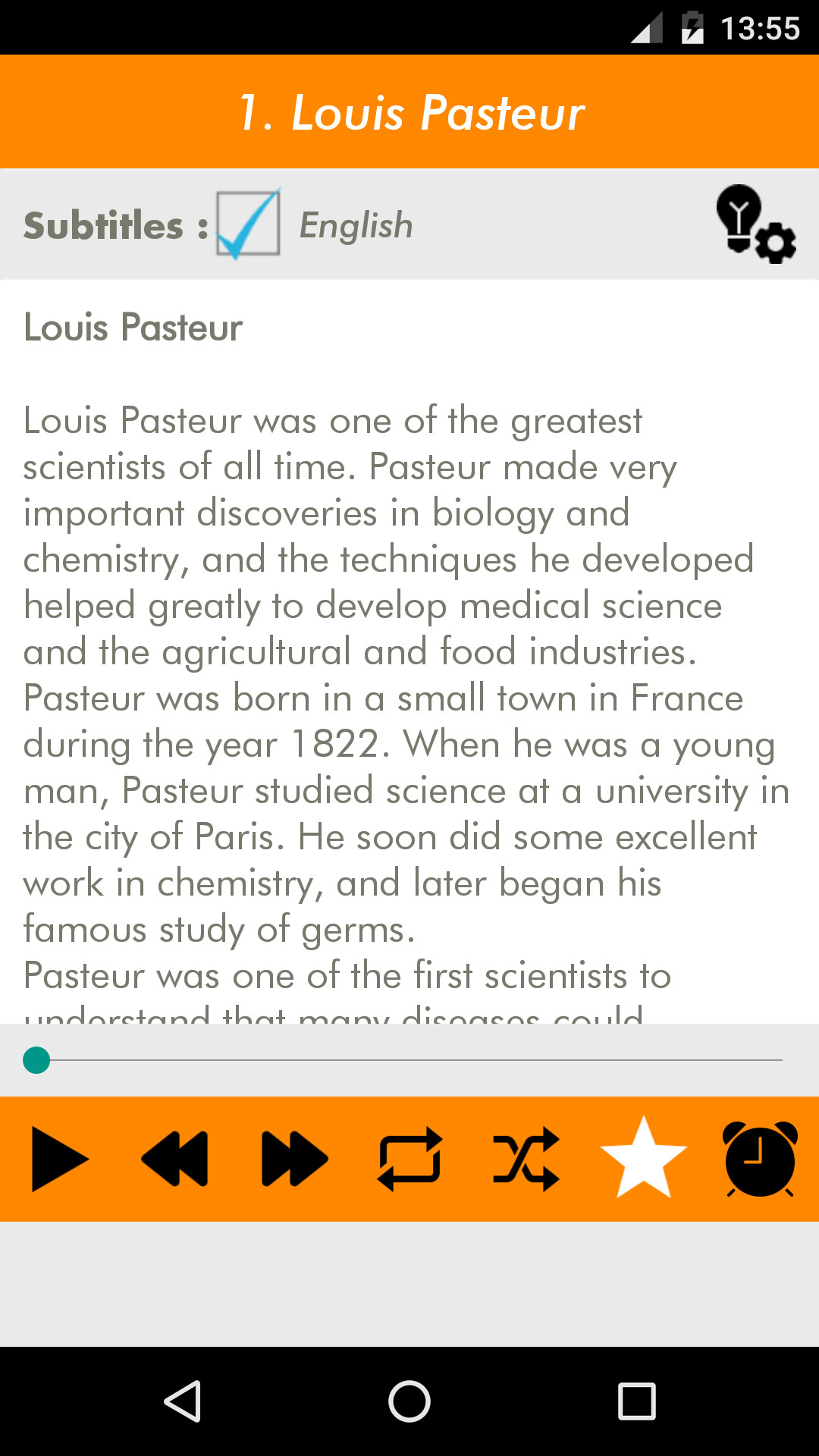Image resolution: width=819 pixels, height=1456 pixels.
Task: Enable shuffle playback
Action: [x=526, y=1159]
